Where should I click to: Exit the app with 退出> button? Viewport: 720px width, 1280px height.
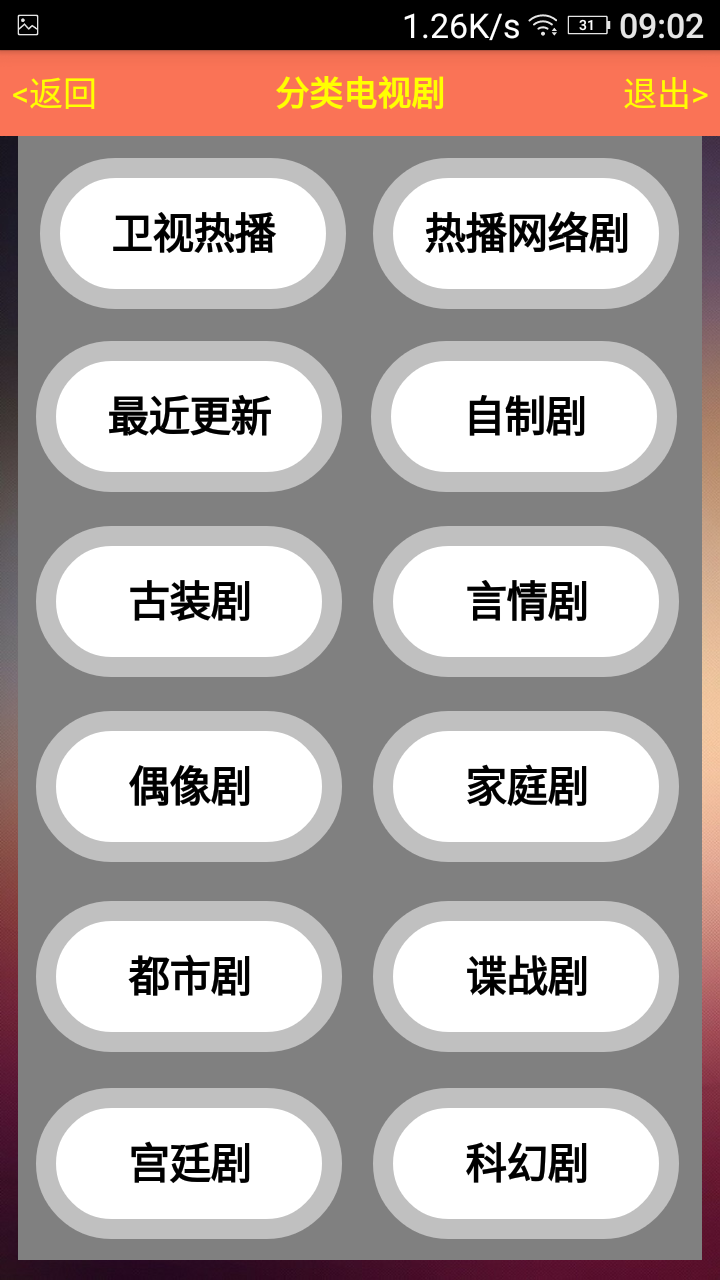coord(665,94)
